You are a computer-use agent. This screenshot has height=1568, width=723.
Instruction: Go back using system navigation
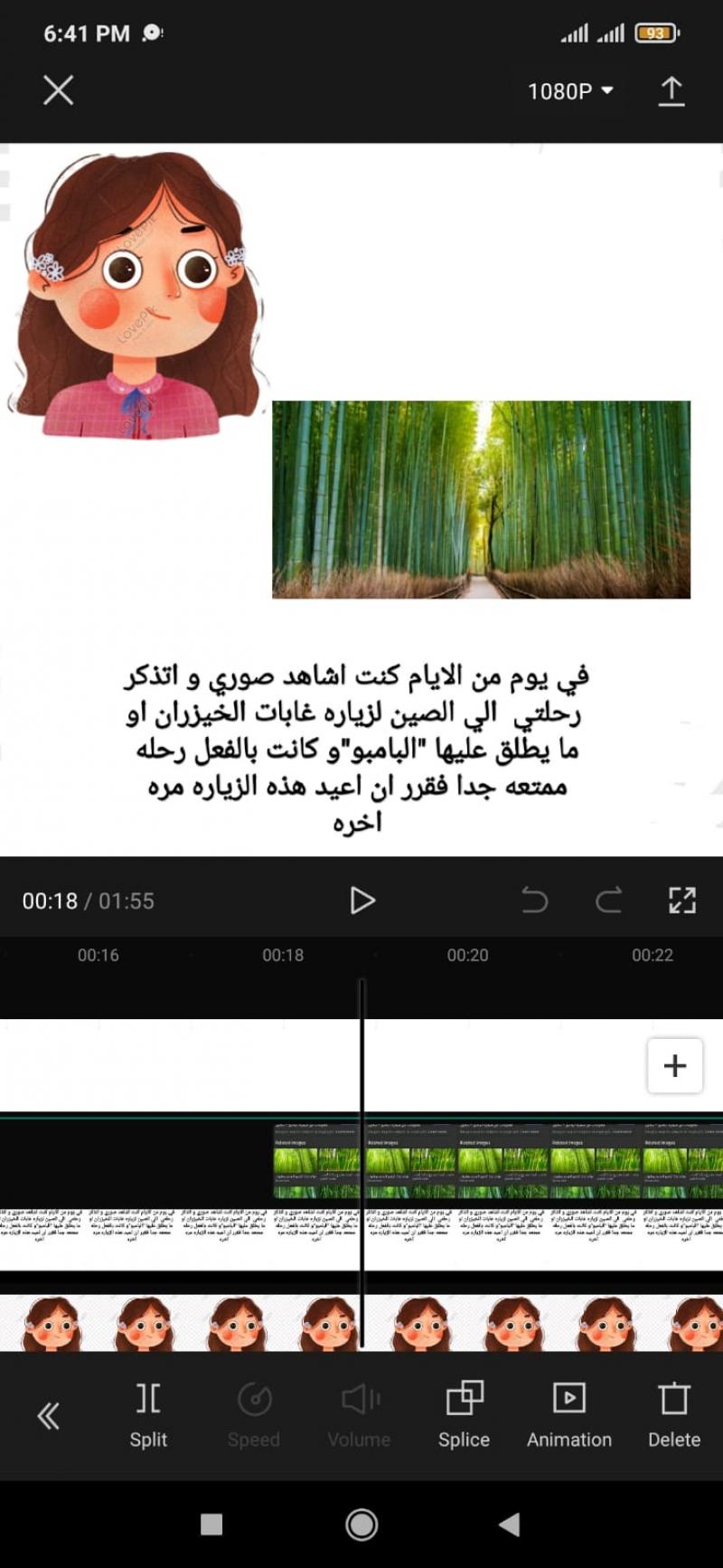click(x=510, y=1525)
